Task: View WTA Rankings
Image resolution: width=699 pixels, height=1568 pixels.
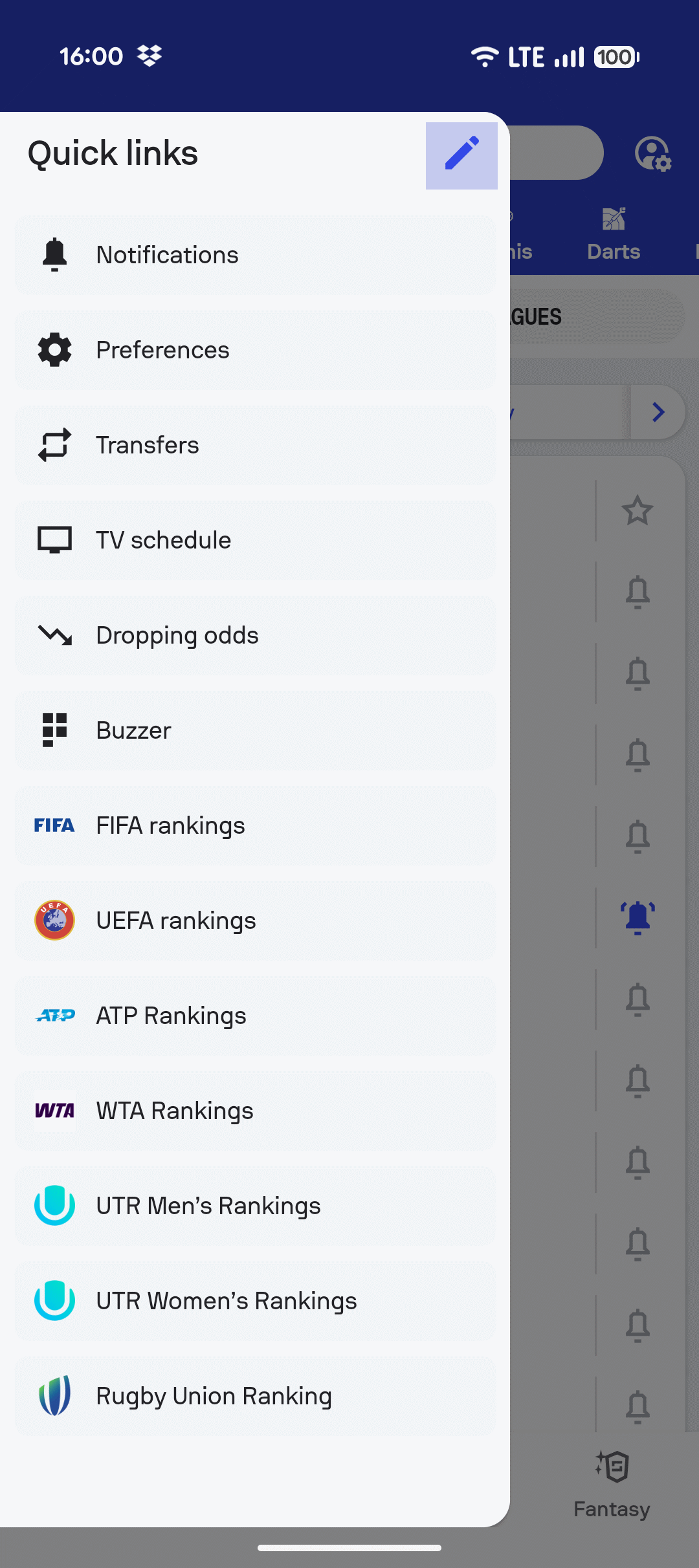Action: (255, 1111)
